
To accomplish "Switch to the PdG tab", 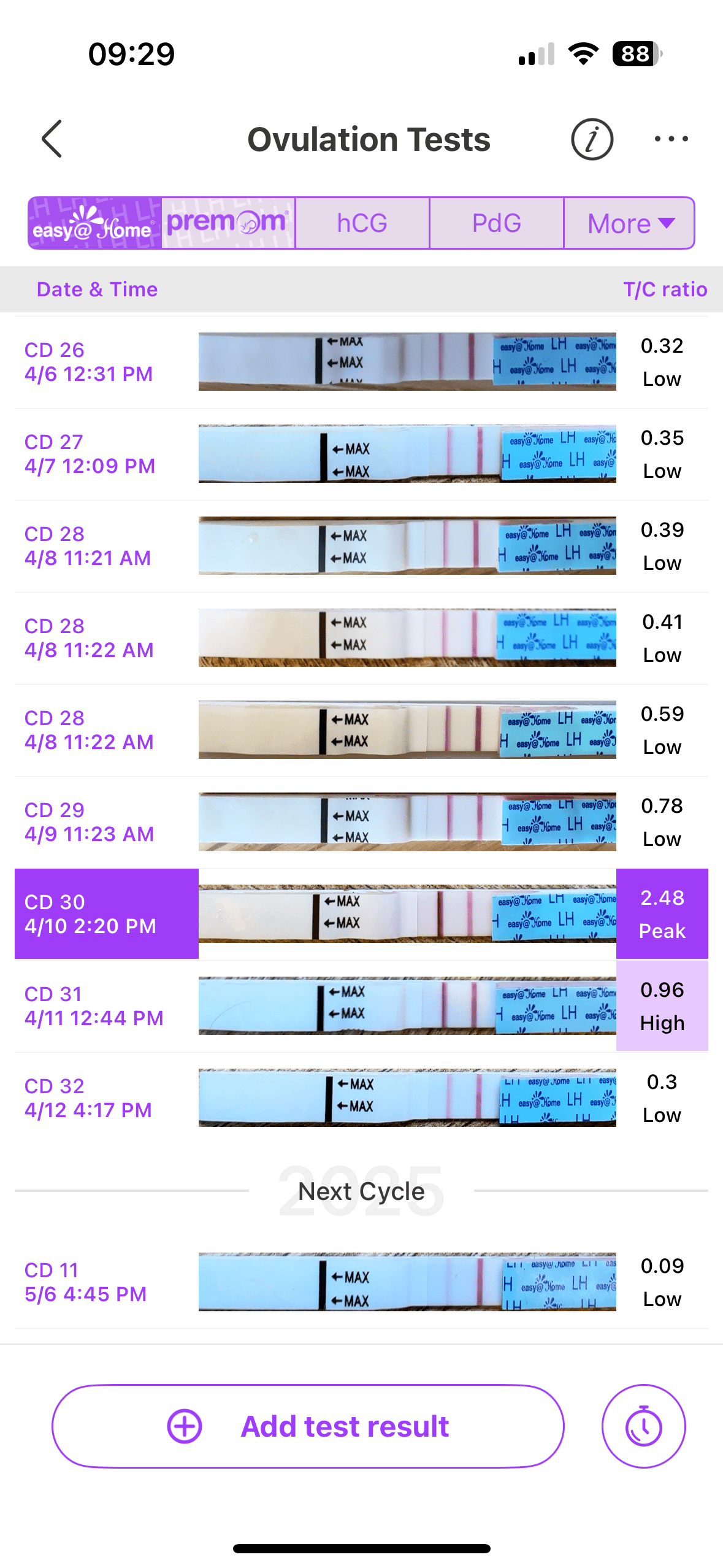I will (496, 223).
